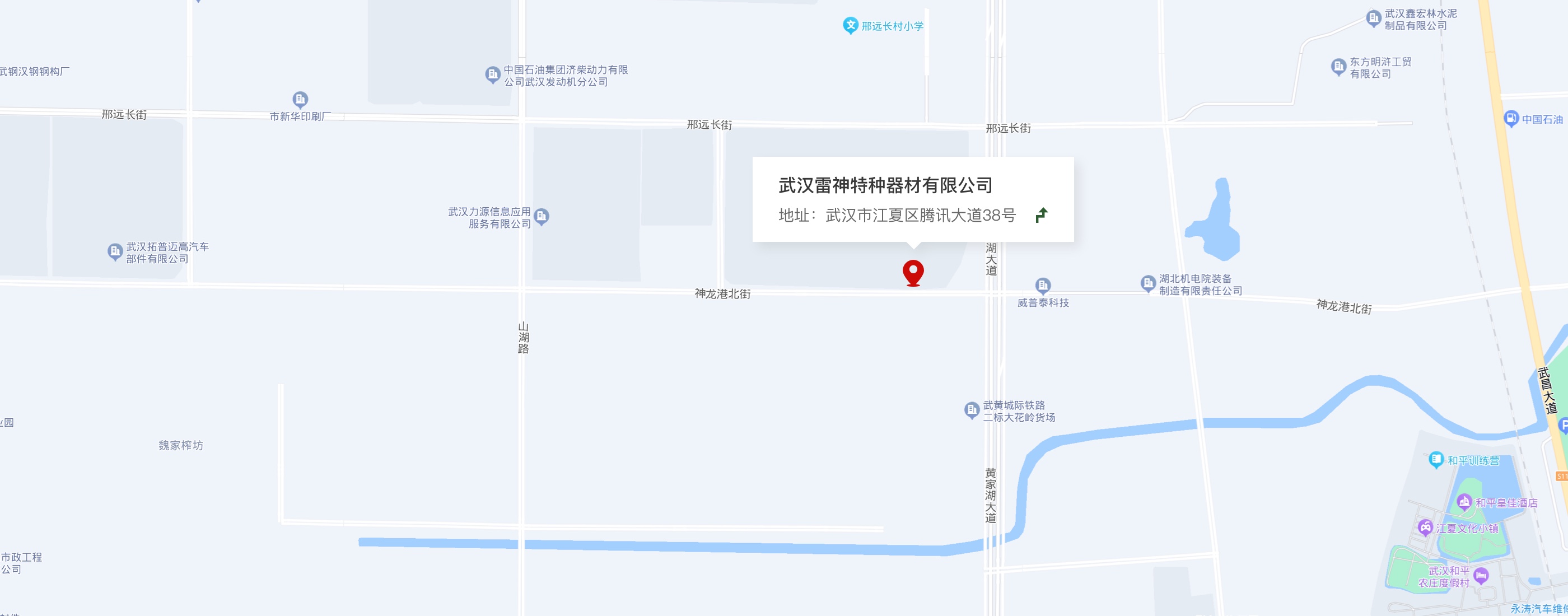Select 湖北机电院装备制造有限责任公司 marker

1147,283
